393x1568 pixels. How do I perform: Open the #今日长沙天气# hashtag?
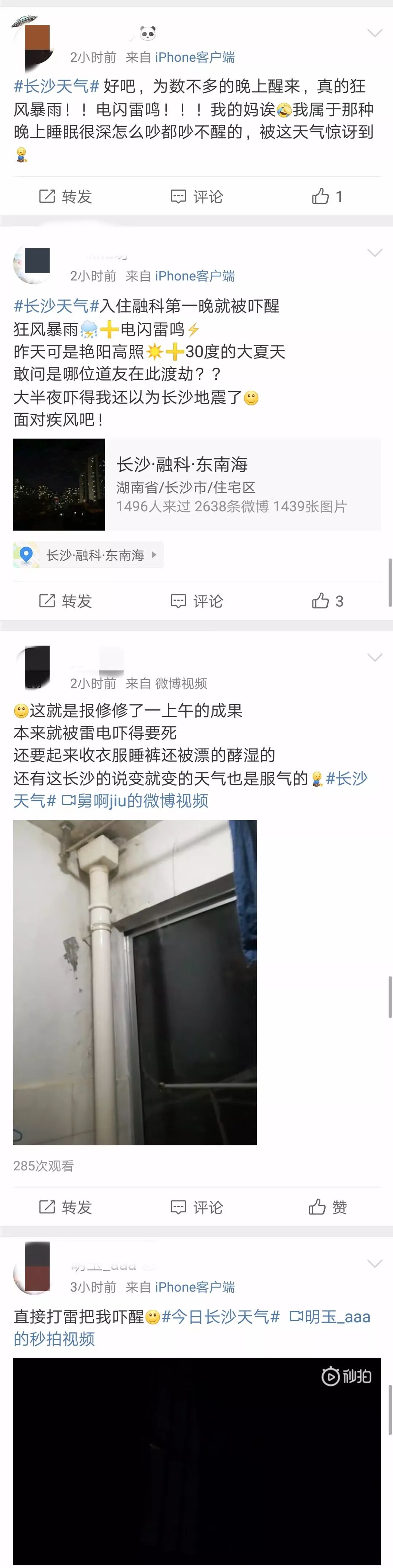click(x=220, y=1316)
